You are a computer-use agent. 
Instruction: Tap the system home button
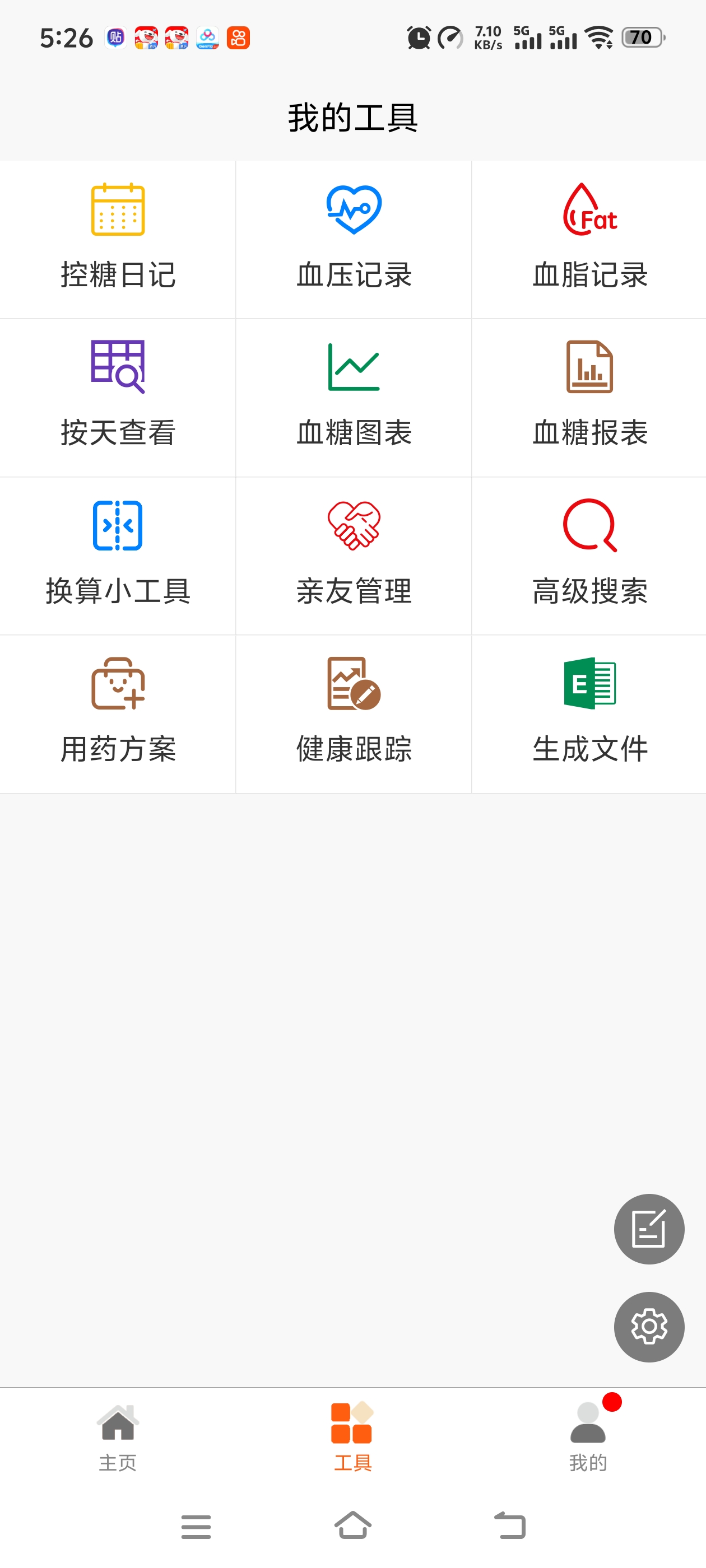(x=352, y=1525)
